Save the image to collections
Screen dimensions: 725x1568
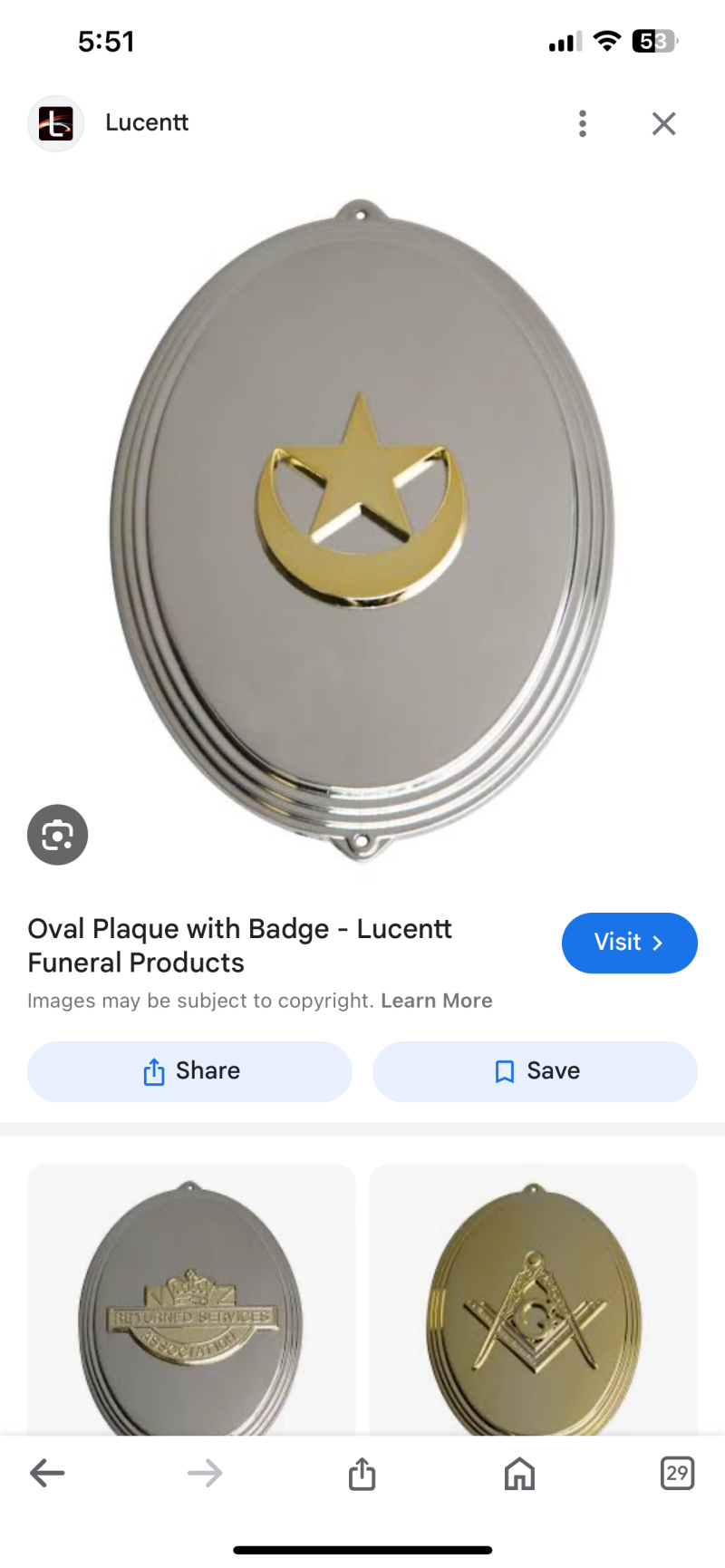click(535, 1071)
